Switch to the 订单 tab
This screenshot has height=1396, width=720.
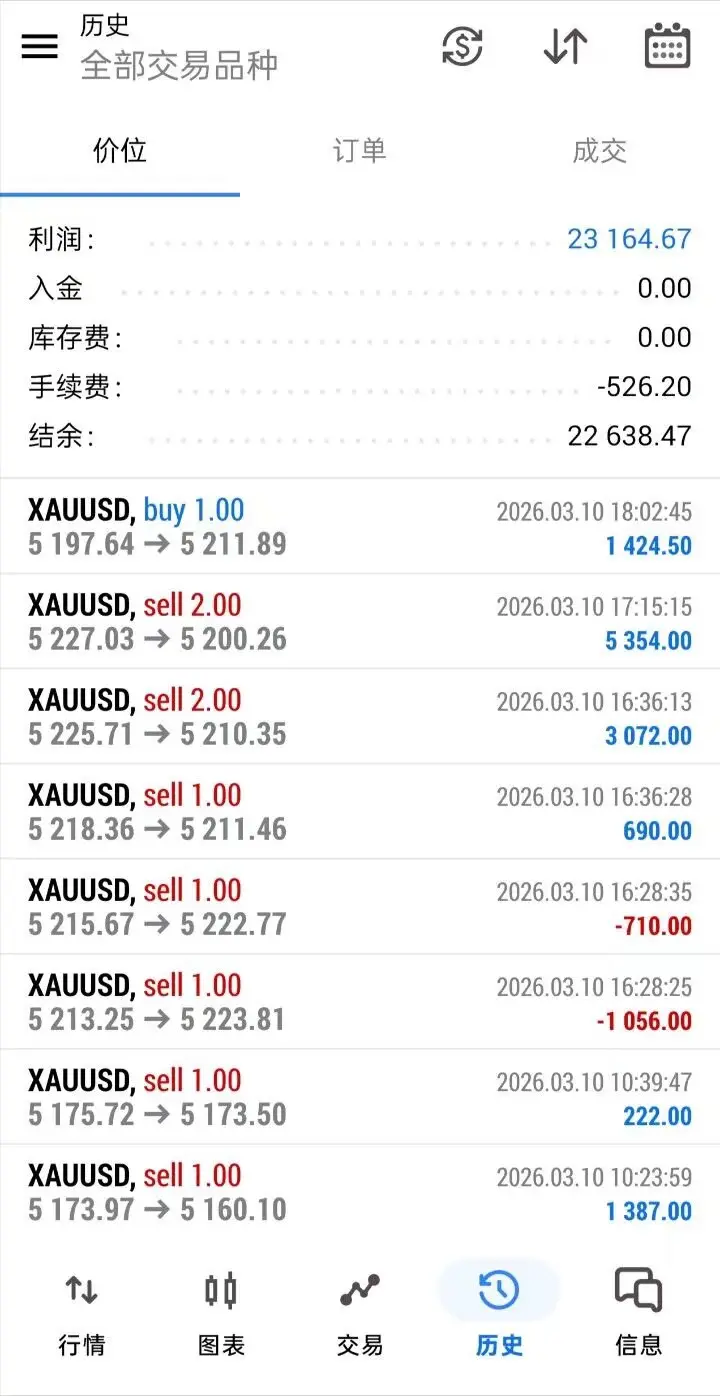pos(359,151)
